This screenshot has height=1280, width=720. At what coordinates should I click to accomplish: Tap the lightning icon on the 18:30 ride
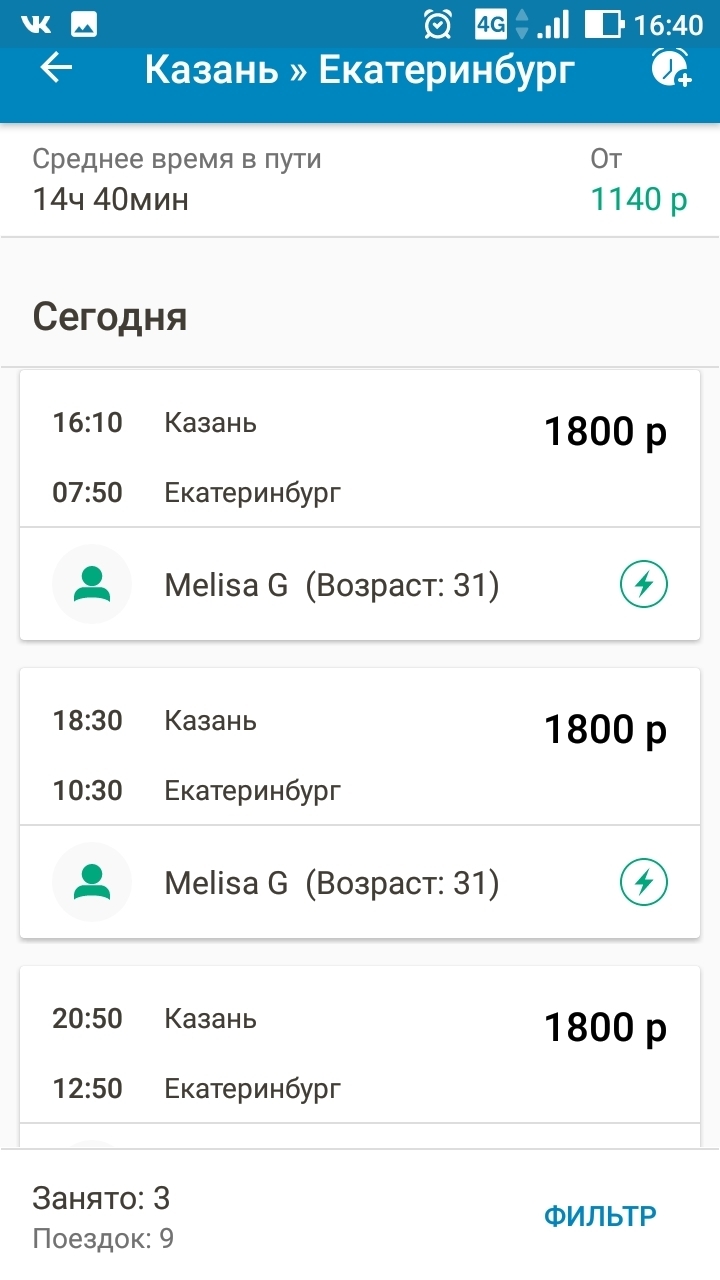[644, 882]
